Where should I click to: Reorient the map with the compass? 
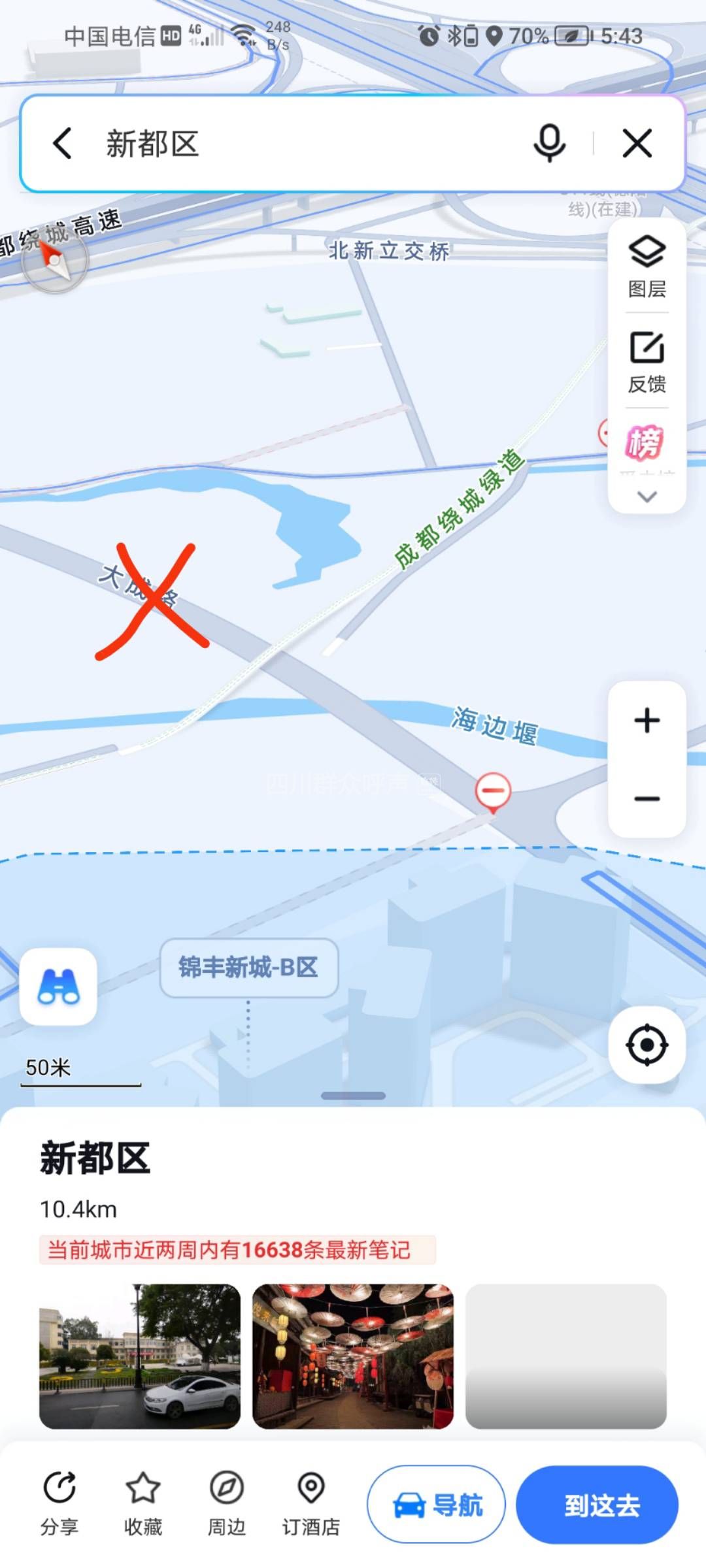[55, 261]
